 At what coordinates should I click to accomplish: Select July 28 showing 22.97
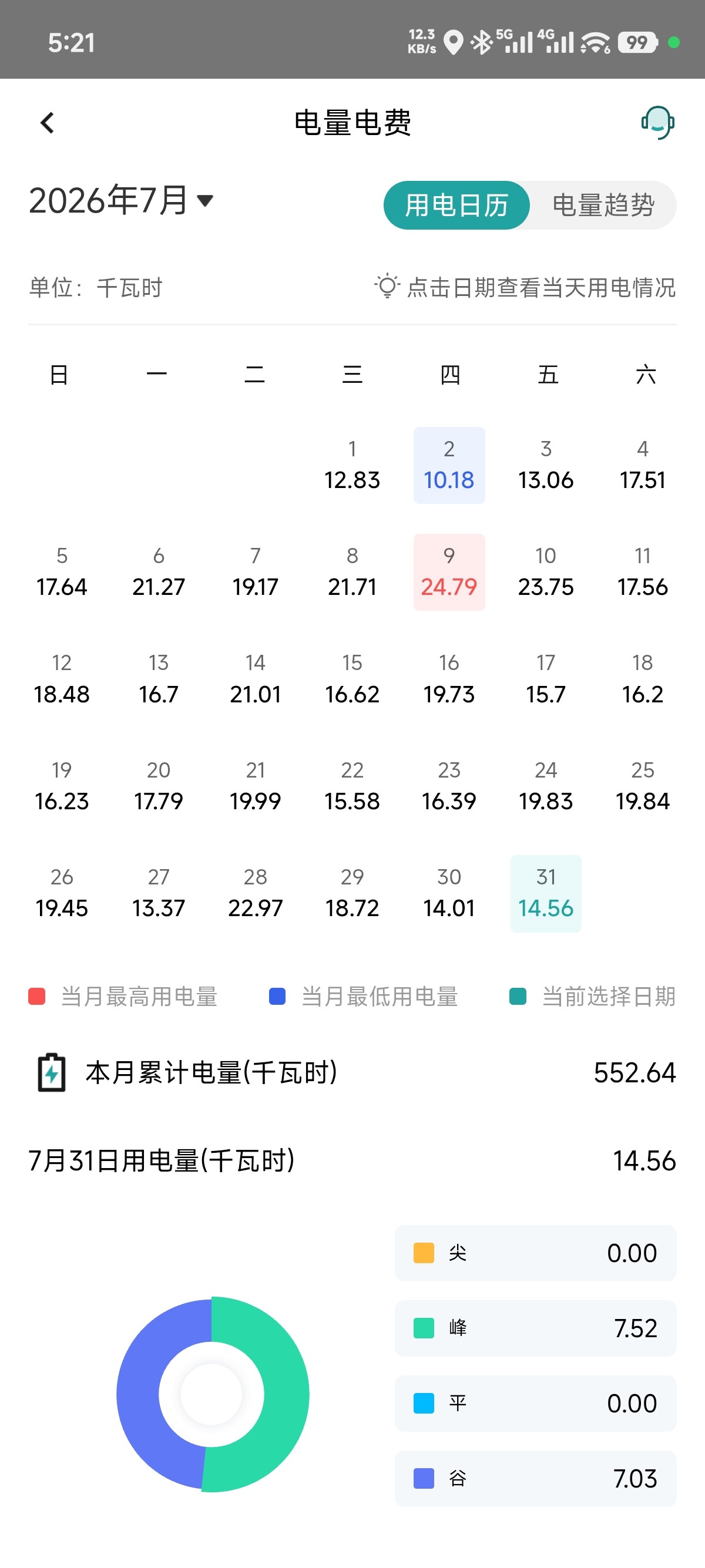pyautogui.click(x=255, y=894)
